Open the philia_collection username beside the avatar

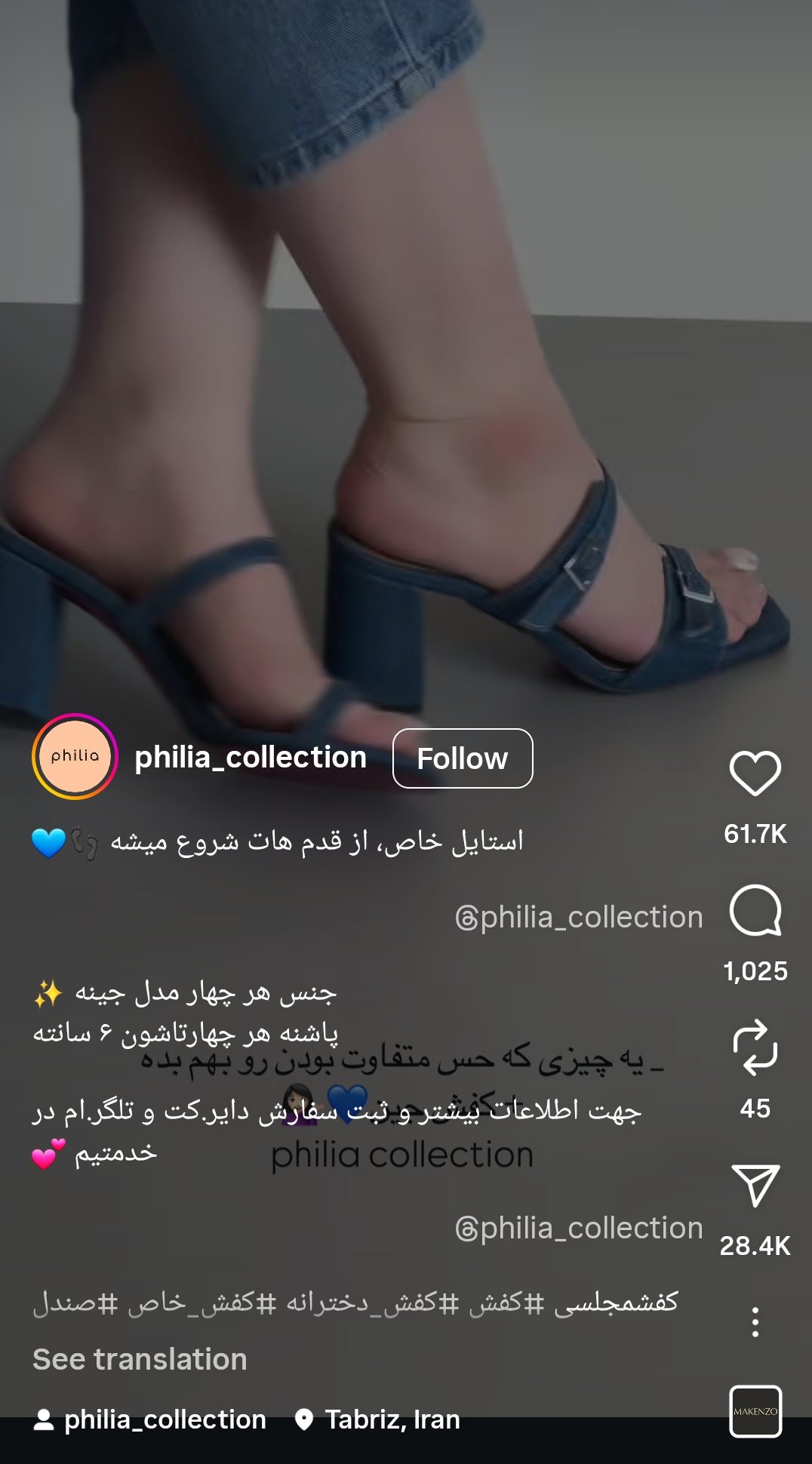(x=251, y=758)
